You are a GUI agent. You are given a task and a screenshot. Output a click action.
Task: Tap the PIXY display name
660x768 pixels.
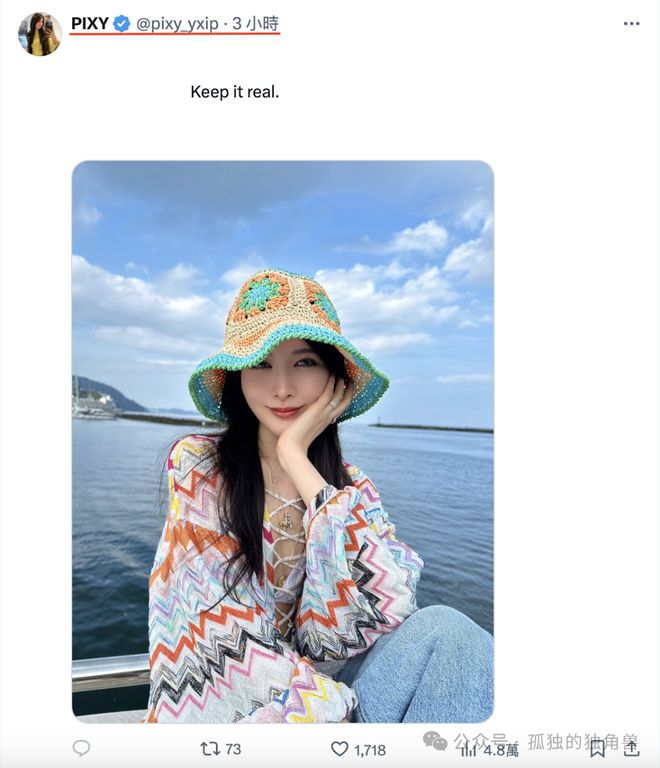point(90,23)
